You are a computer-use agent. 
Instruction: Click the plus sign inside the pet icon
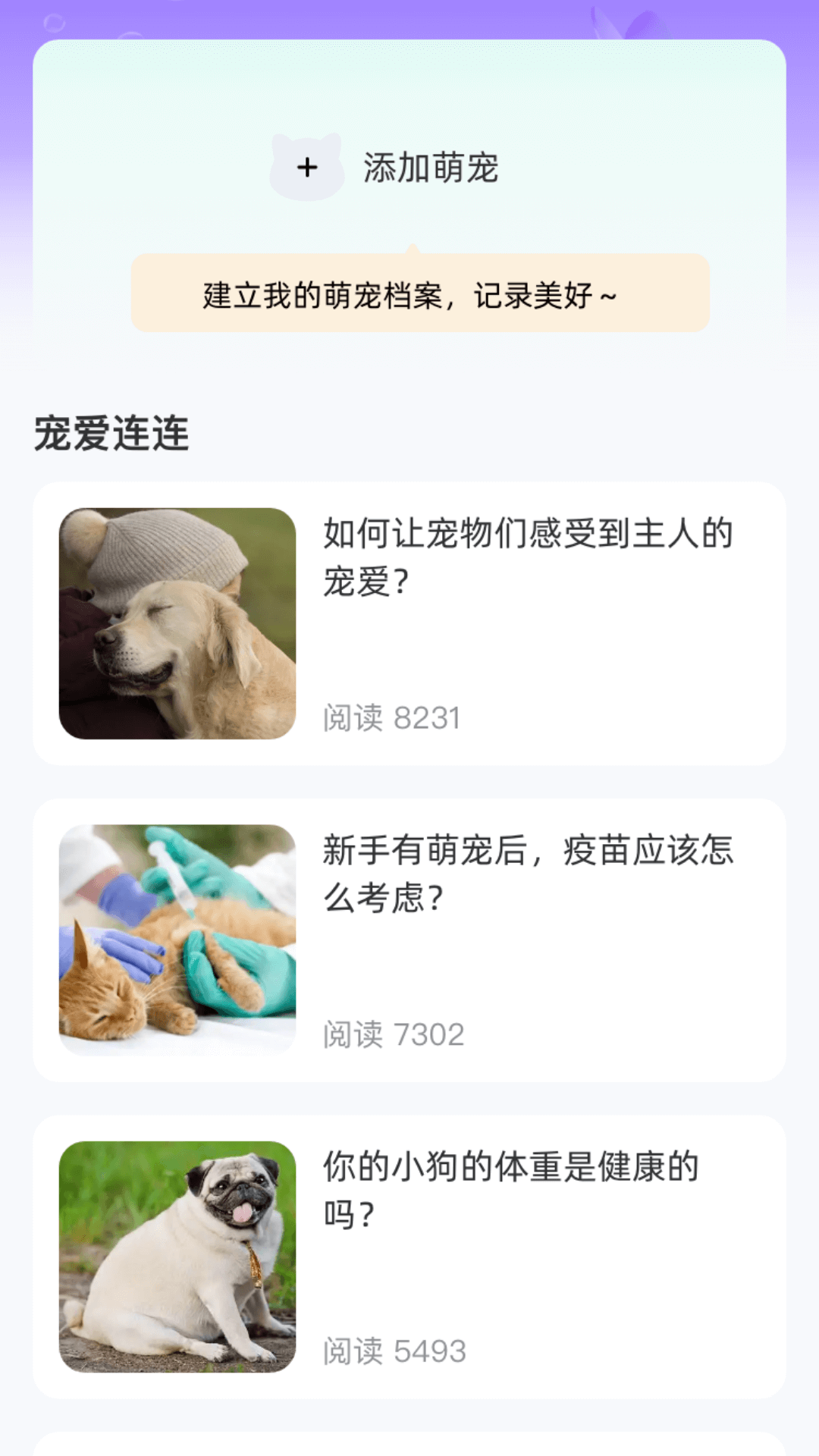[x=308, y=167]
